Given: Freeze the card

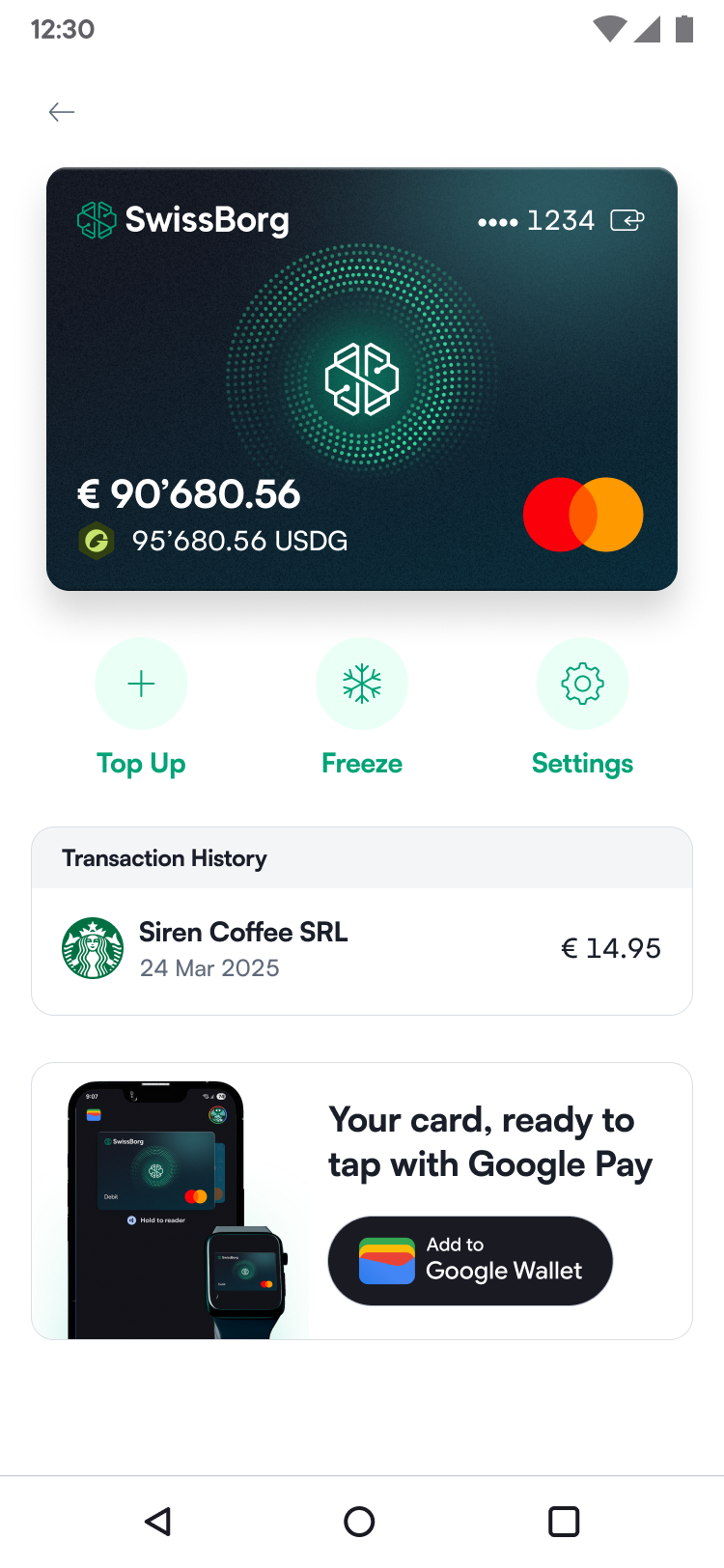Looking at the screenshot, I should pyautogui.click(x=362, y=685).
